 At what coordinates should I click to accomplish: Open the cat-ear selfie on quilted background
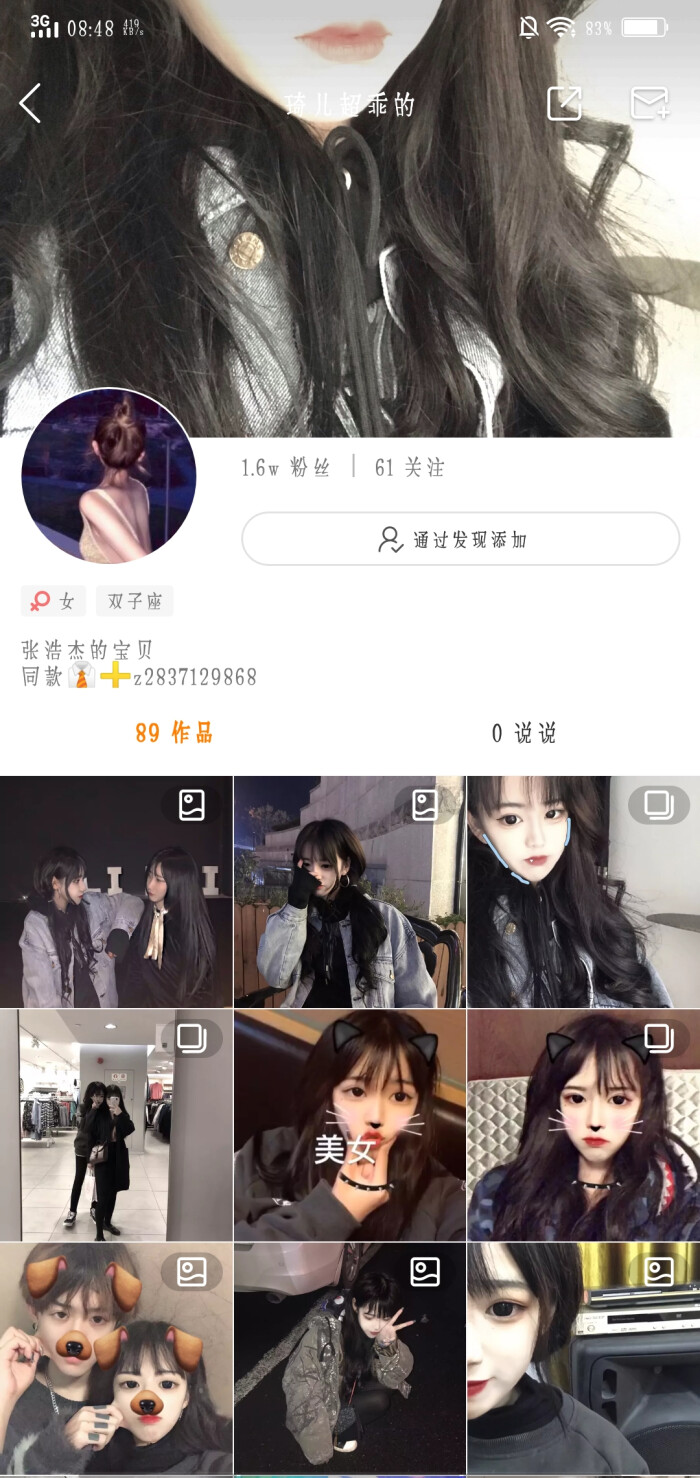click(x=583, y=1125)
